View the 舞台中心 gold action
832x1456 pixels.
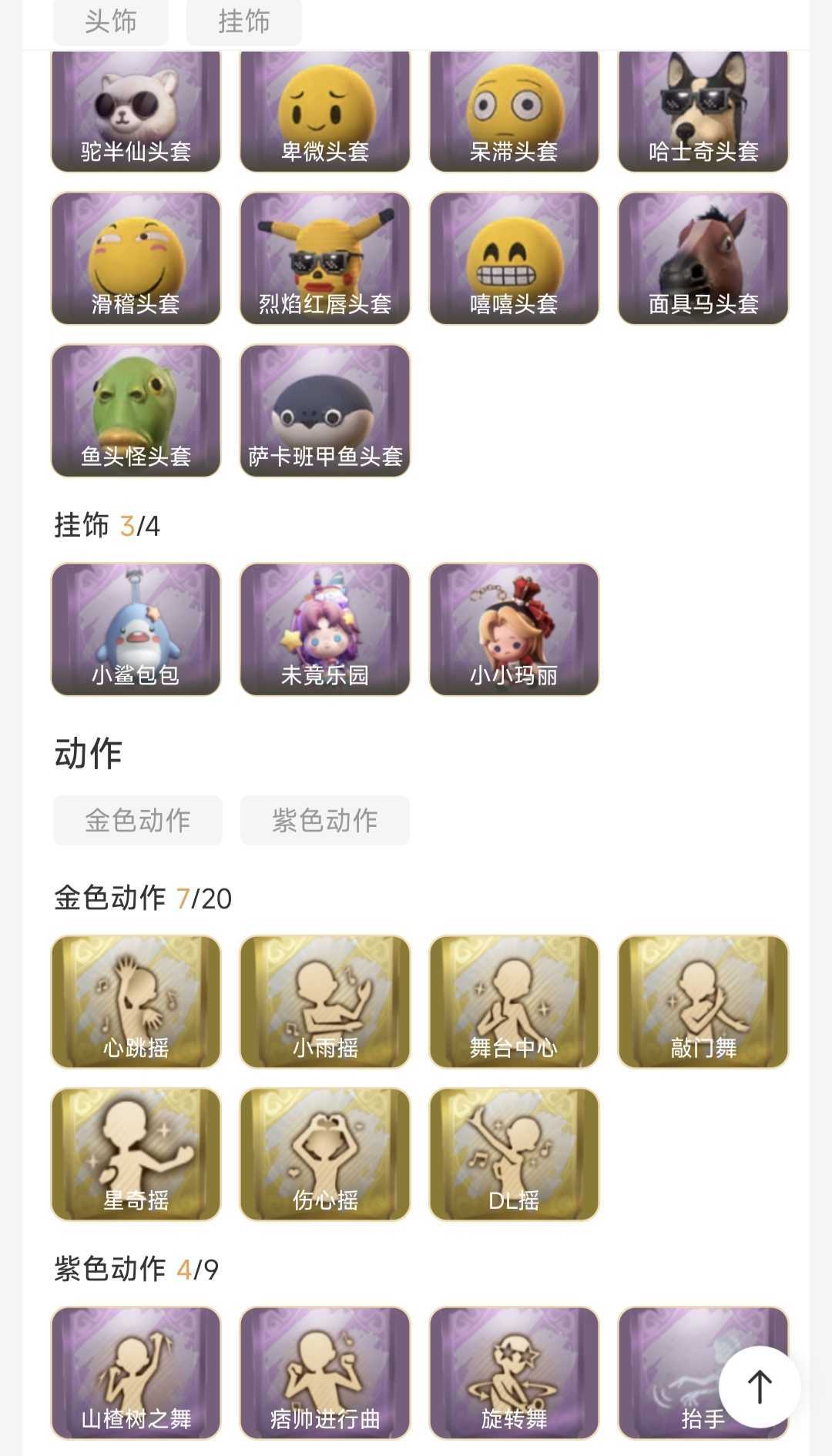pyautogui.click(x=514, y=1001)
